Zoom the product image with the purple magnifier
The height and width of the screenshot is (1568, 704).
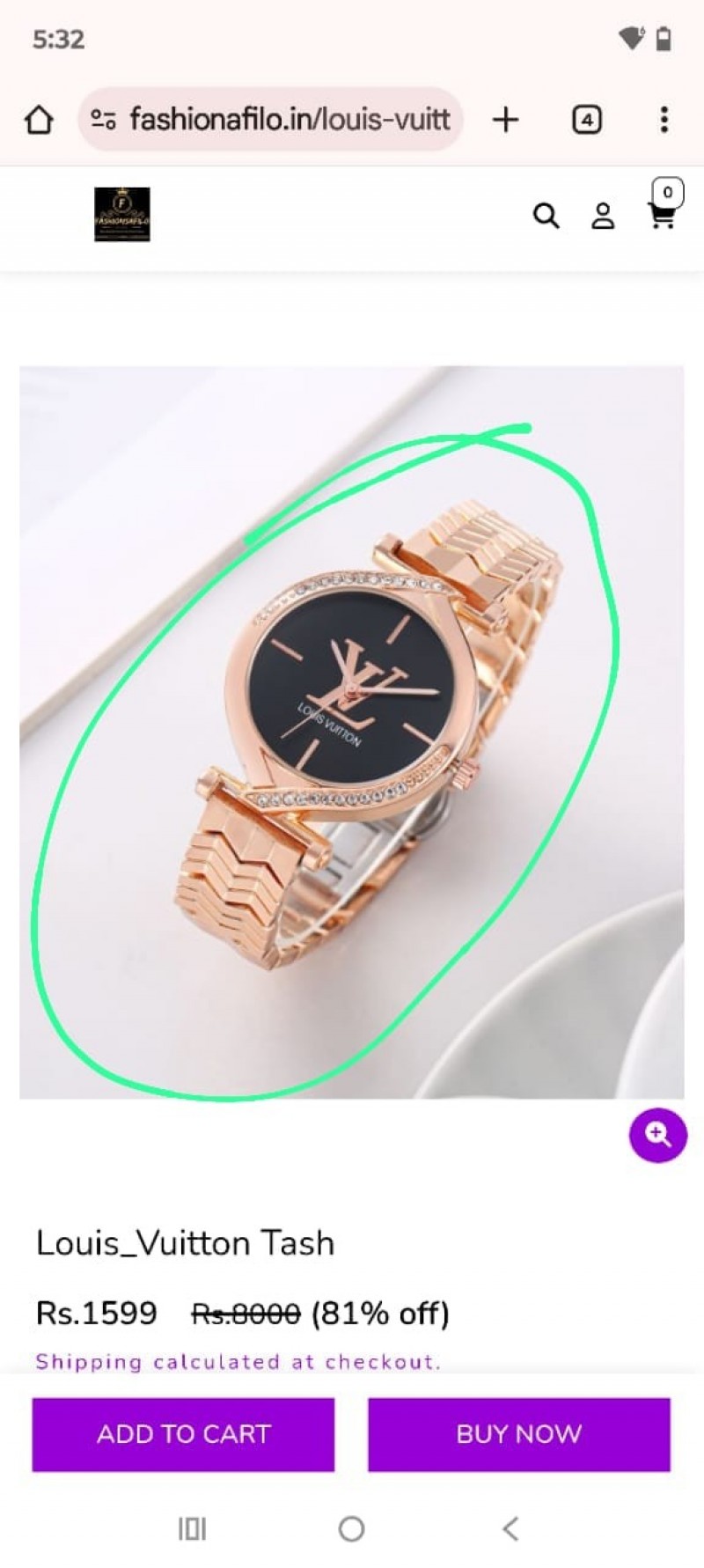[x=657, y=1134]
